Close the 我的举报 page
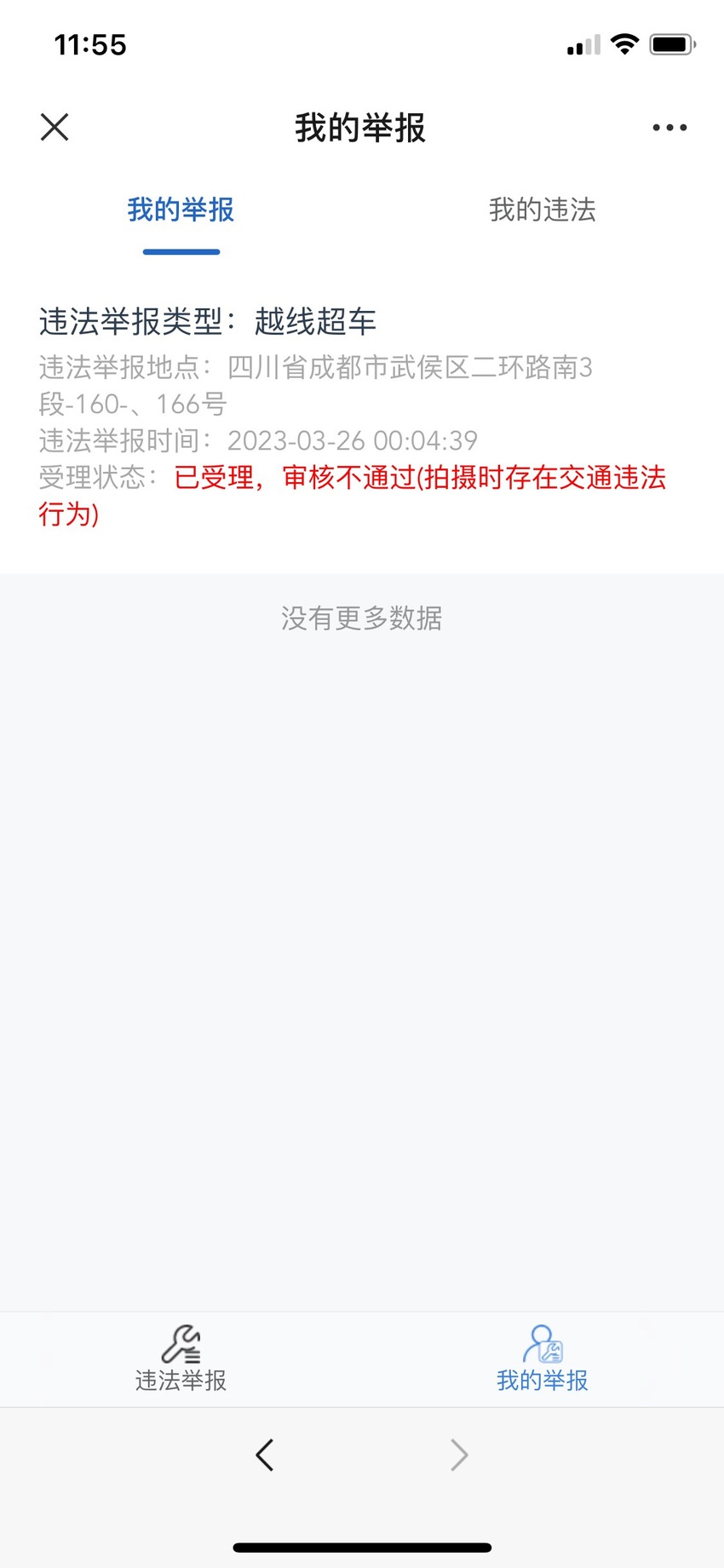The image size is (724, 1568). [55, 128]
